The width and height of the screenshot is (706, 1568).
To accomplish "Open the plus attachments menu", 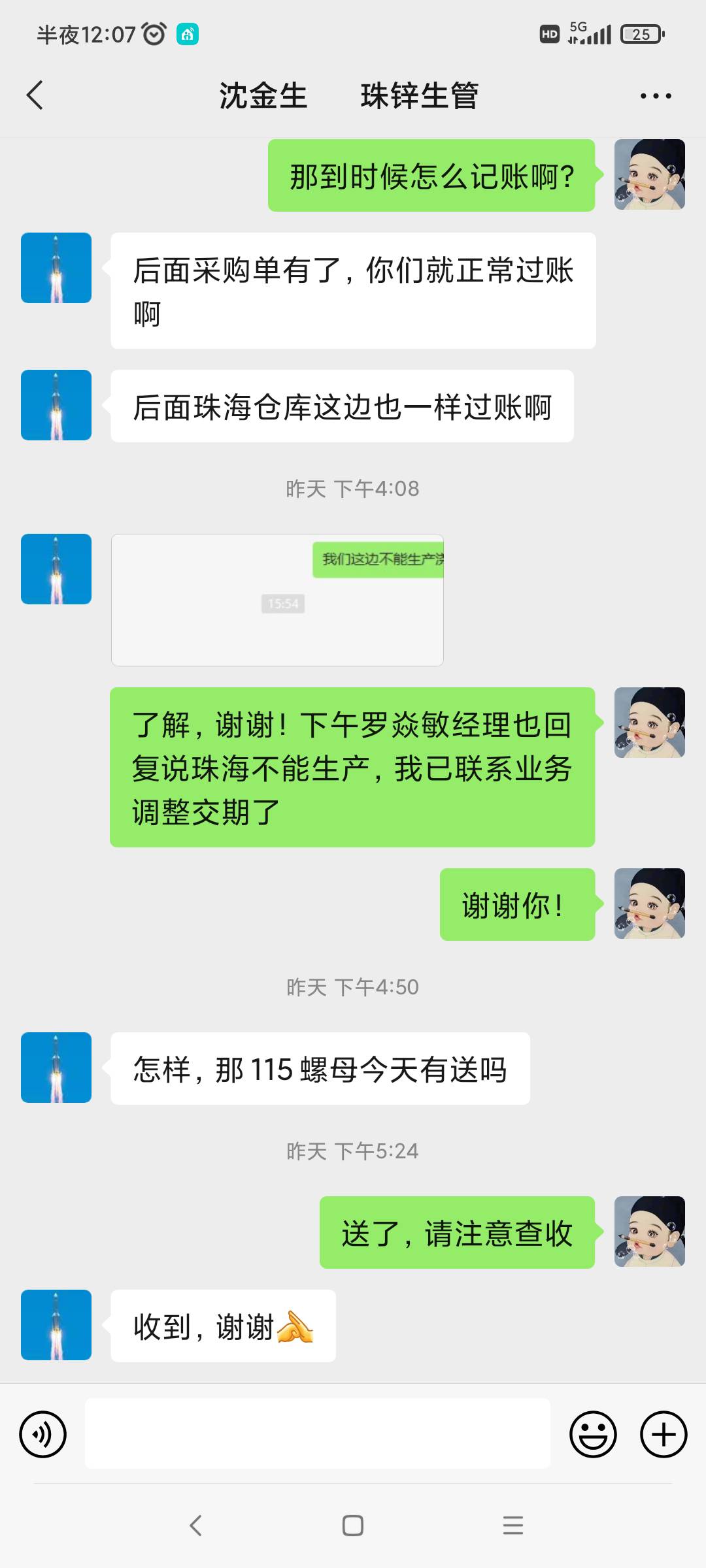I will [664, 1435].
